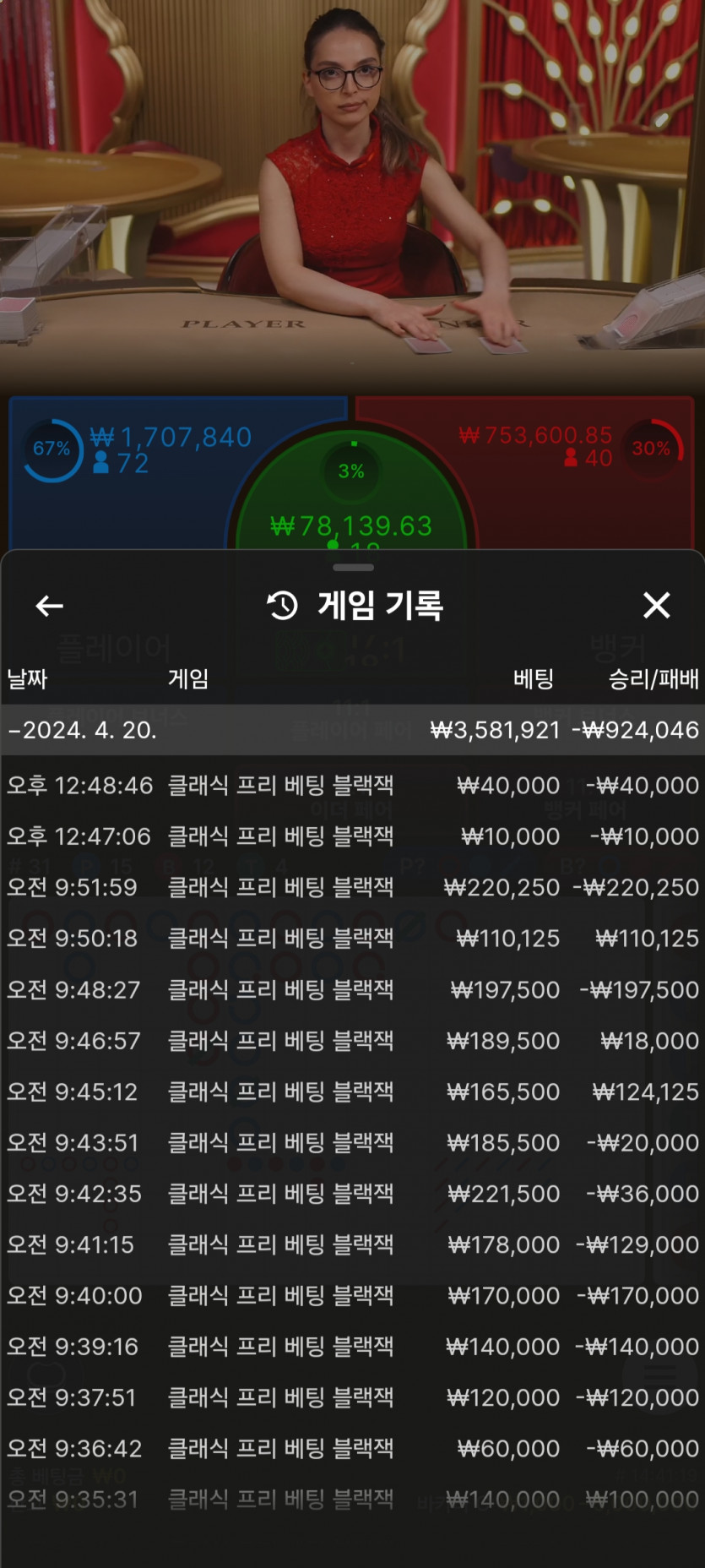Select the 오전 9:39:16 game record

click(352, 1347)
